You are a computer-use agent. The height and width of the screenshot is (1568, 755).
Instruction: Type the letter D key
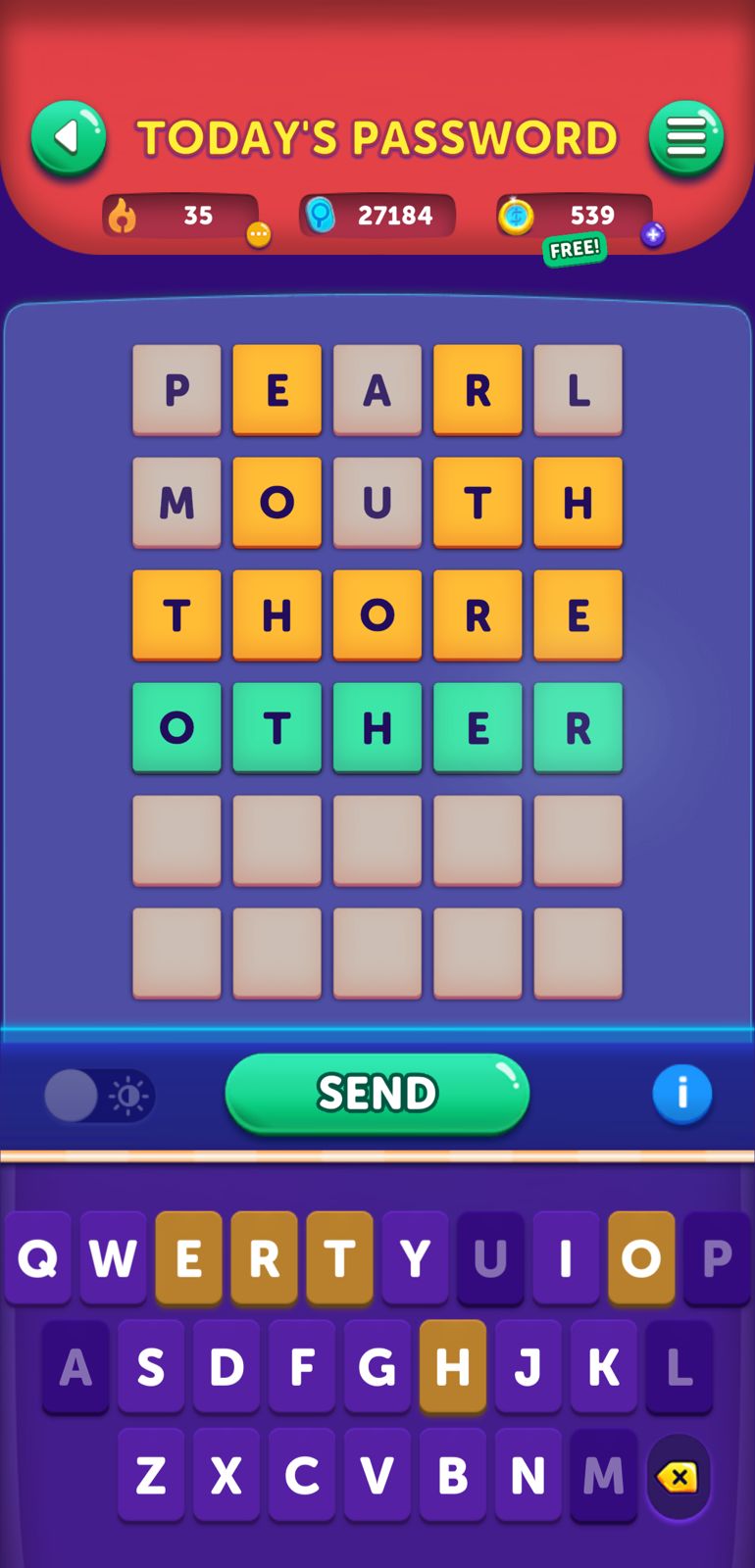[x=226, y=1367]
